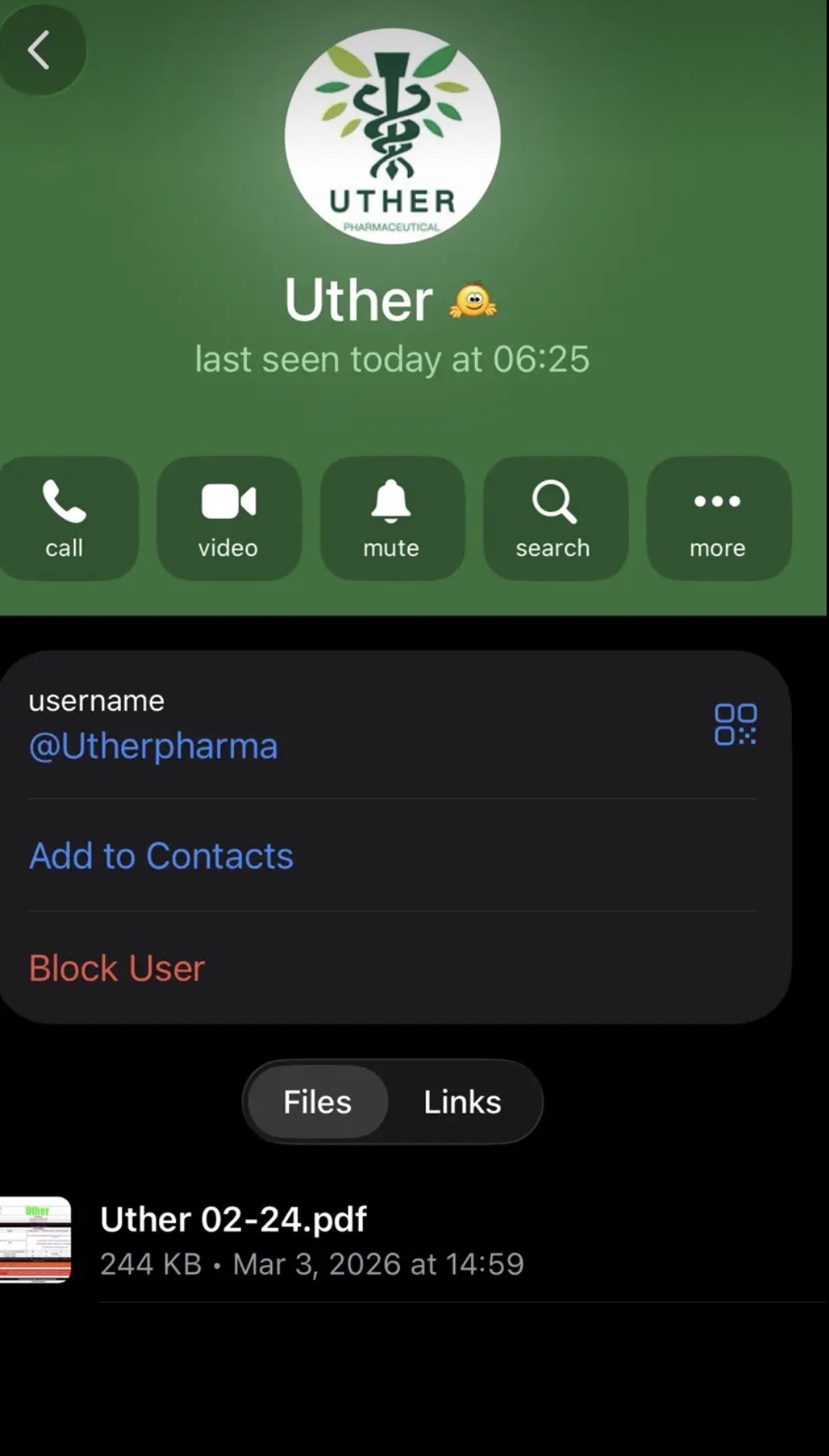Tap the @Utherpharma username link
Screen dimensions: 829x1456
pos(154,746)
